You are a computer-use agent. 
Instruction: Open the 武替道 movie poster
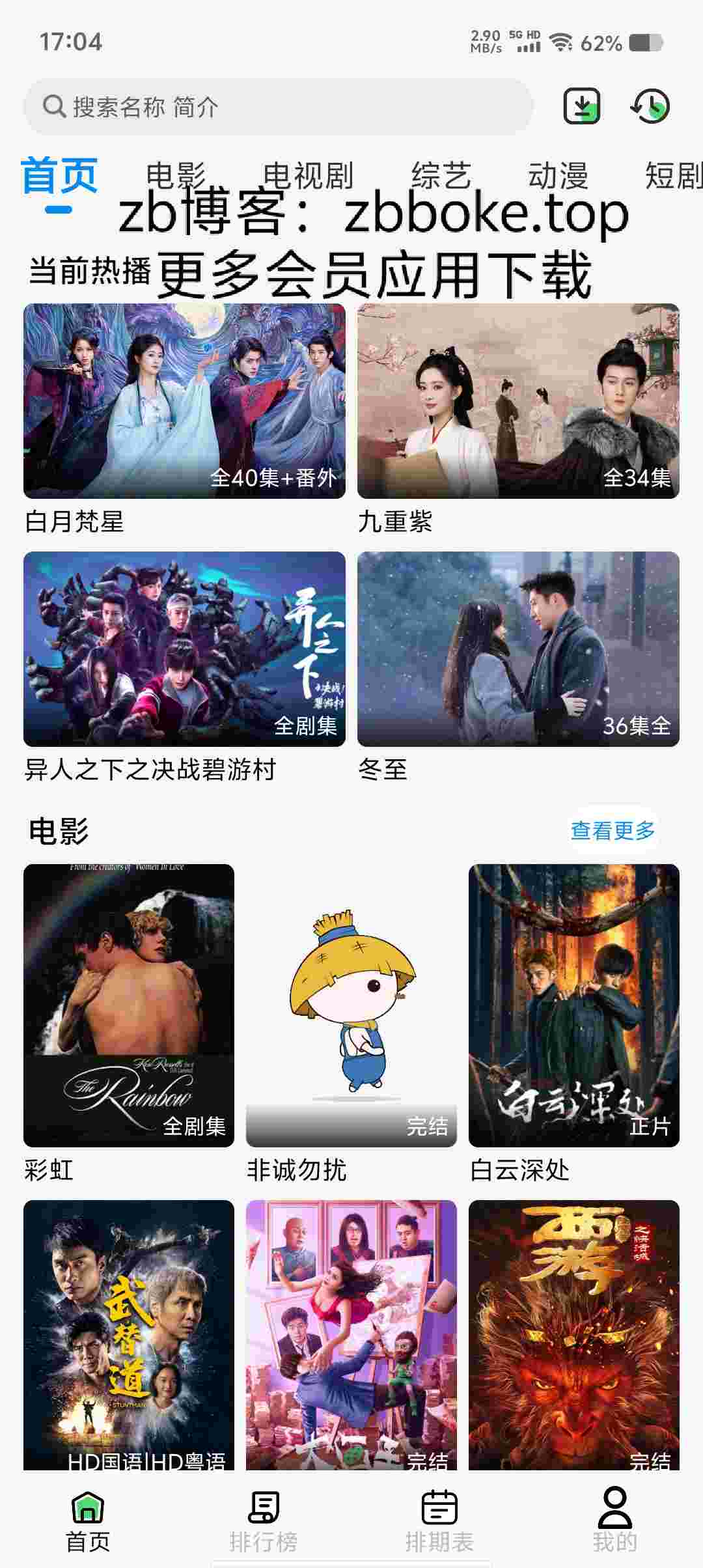pos(129,1335)
